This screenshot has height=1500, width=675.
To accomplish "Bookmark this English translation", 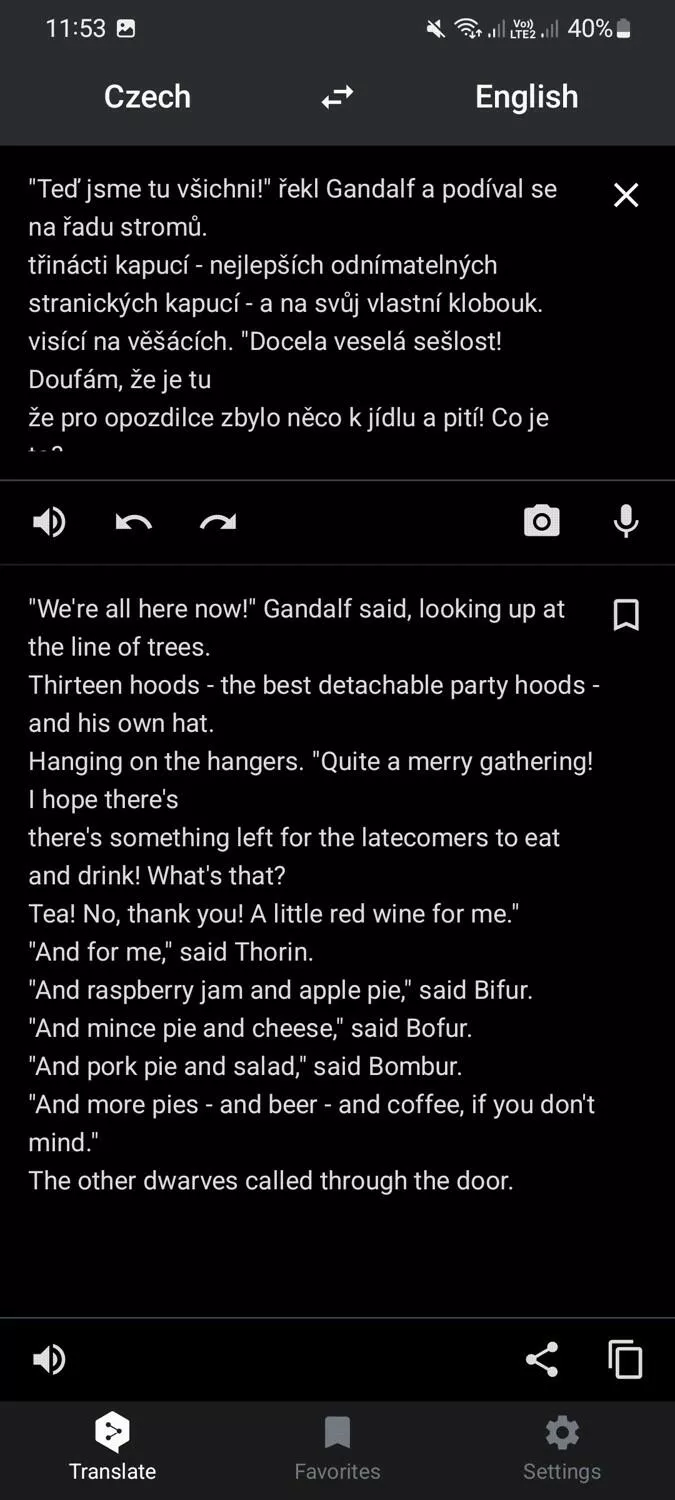I will pyautogui.click(x=626, y=615).
